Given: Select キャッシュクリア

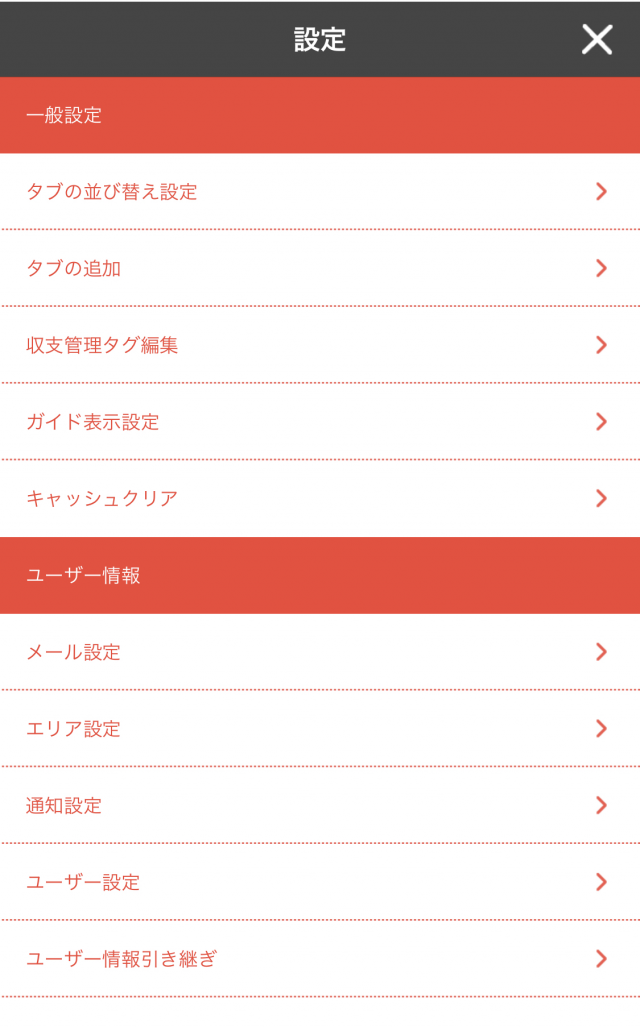Looking at the screenshot, I should pyautogui.click(x=320, y=498).
